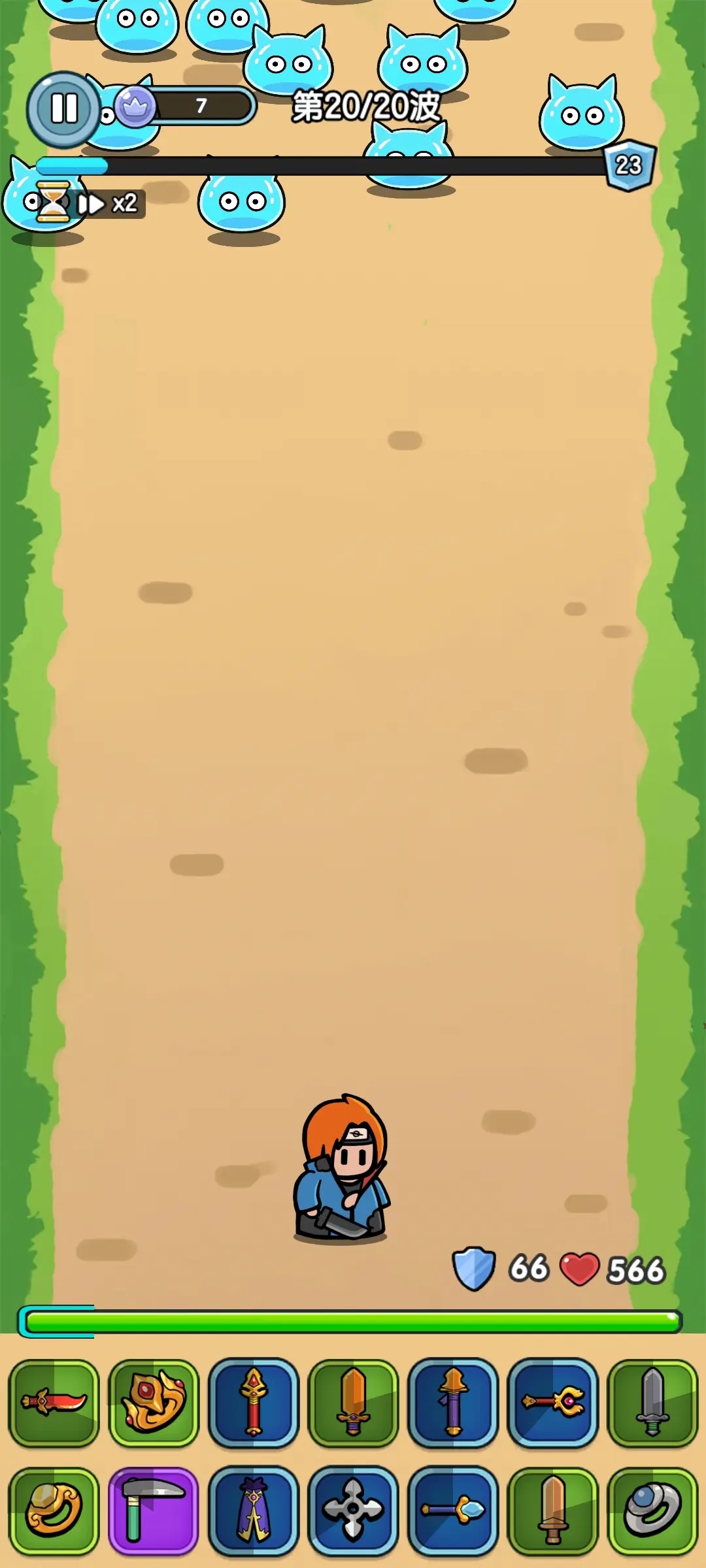The width and height of the screenshot is (706, 1568).
Task: Tap the gold ring with yellow gem
Action: tap(54, 1510)
